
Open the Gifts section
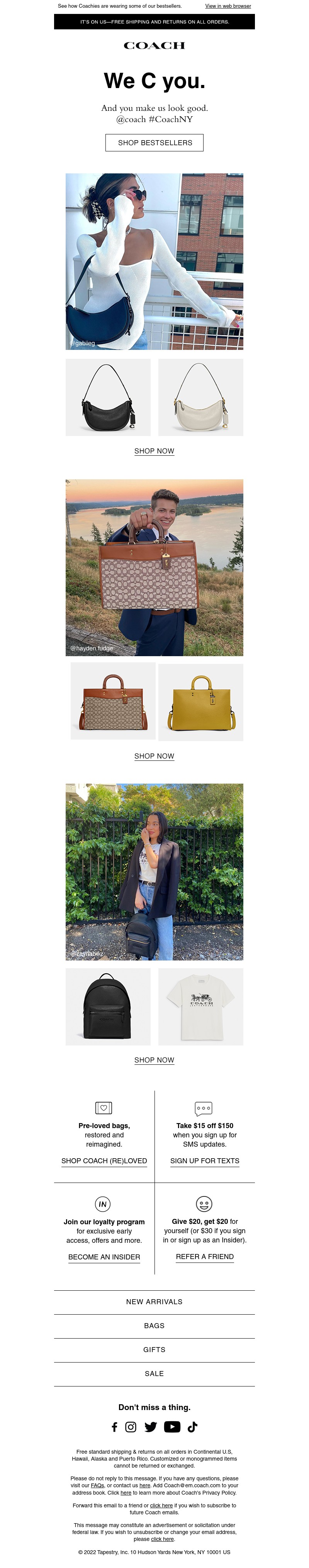[x=154, y=1349]
